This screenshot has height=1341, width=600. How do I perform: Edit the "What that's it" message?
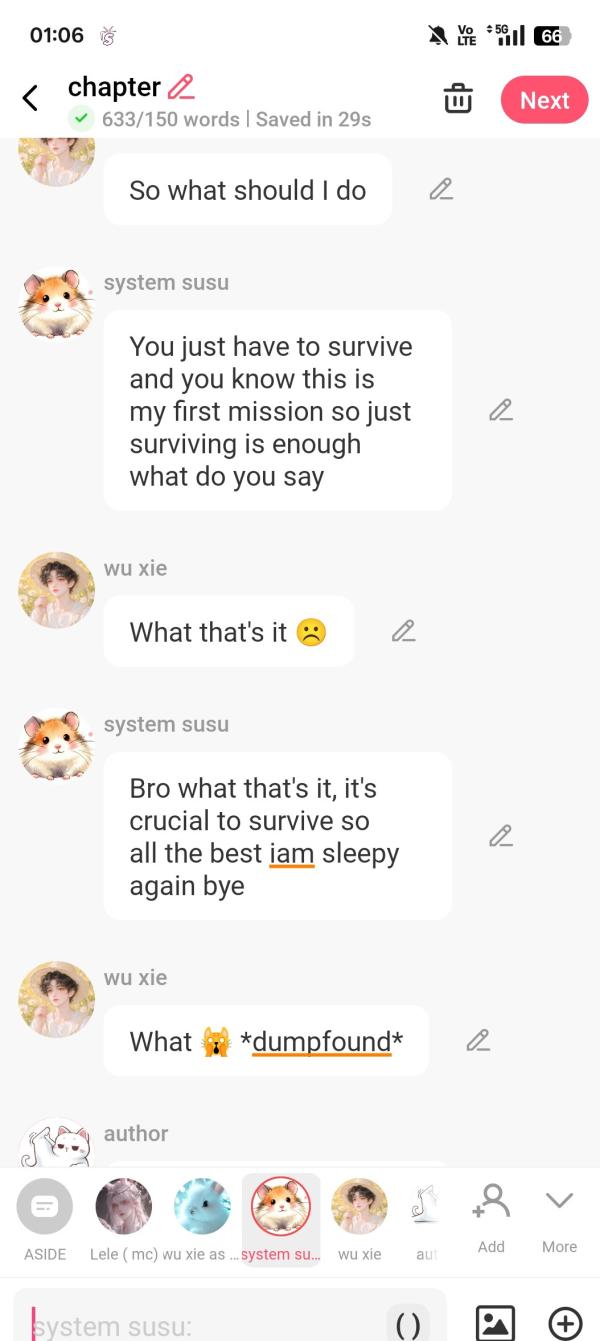click(403, 631)
